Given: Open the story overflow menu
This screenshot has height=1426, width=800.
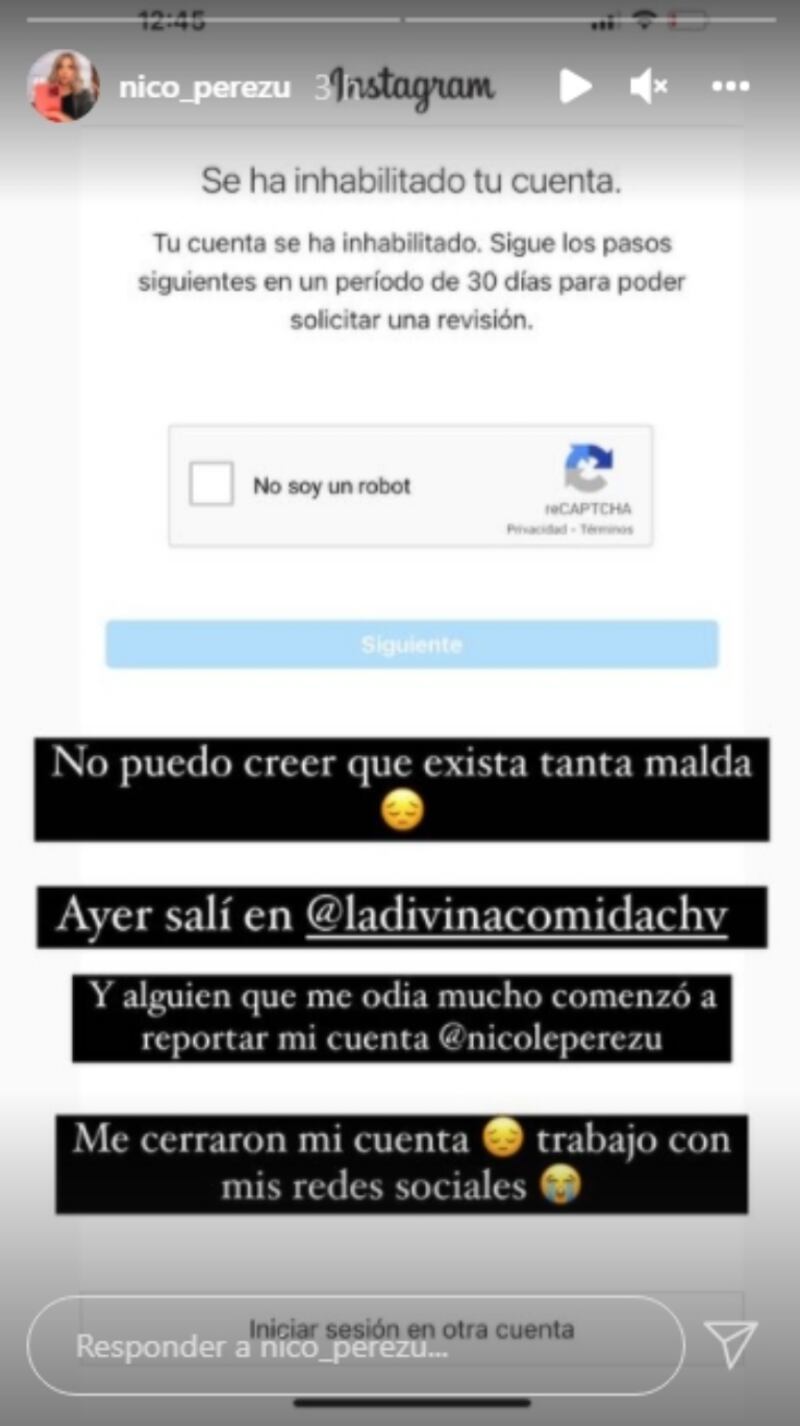Looking at the screenshot, I should tap(730, 88).
